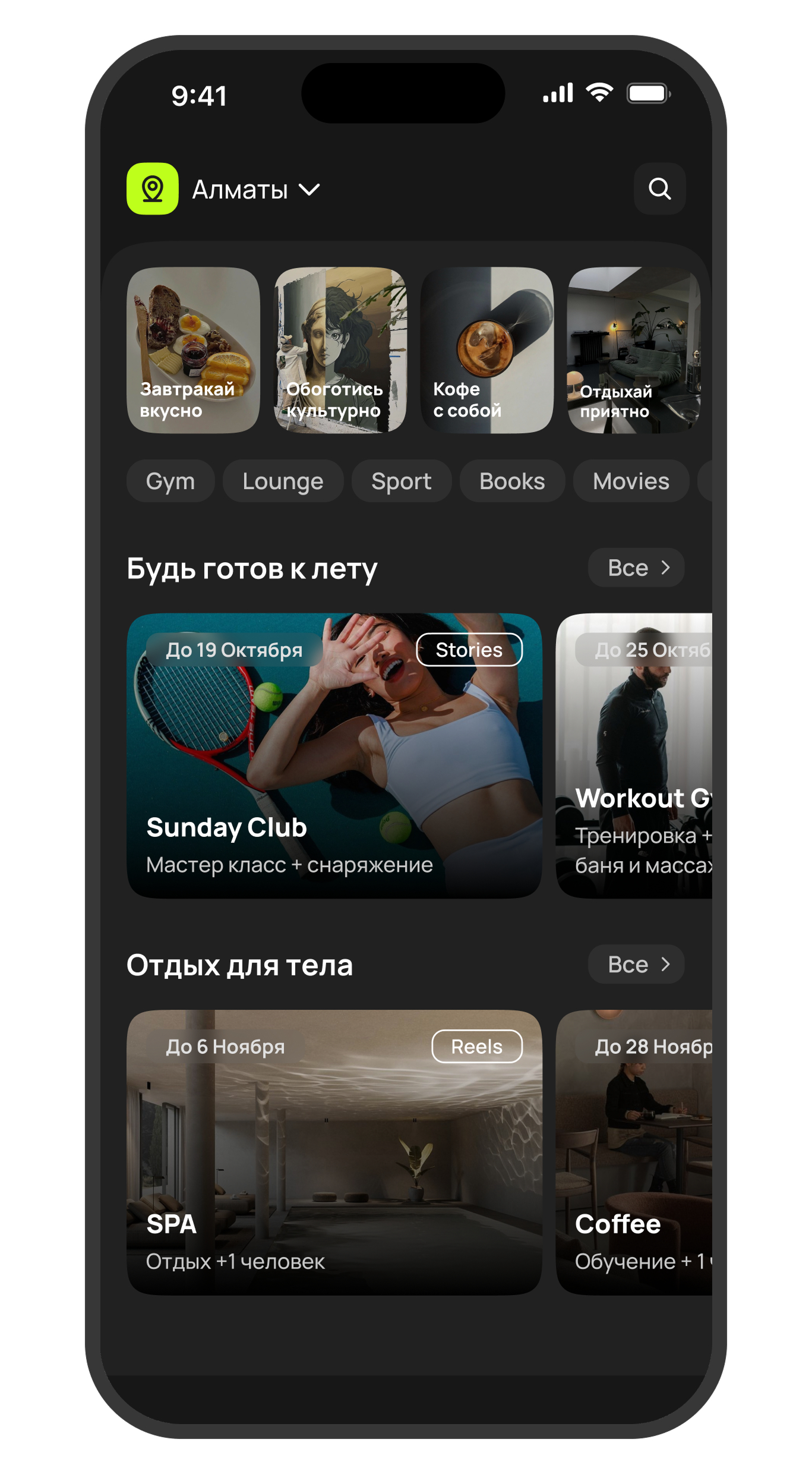Tap the Wi-Fi icon in status bar
Viewport: 812px width, 1474px height.
(599, 93)
